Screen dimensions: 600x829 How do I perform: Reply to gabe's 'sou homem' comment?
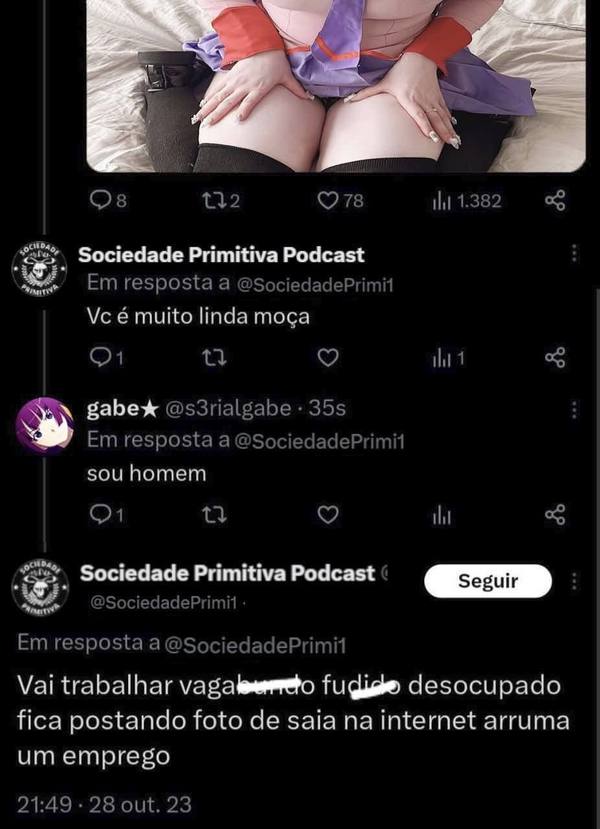(99, 514)
